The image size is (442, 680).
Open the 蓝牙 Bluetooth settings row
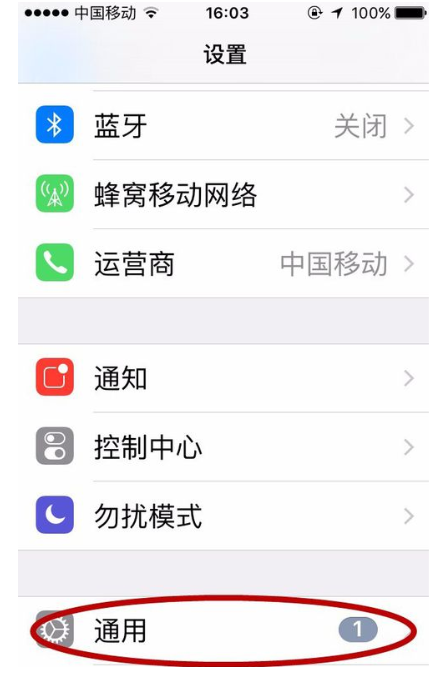click(x=223, y=126)
